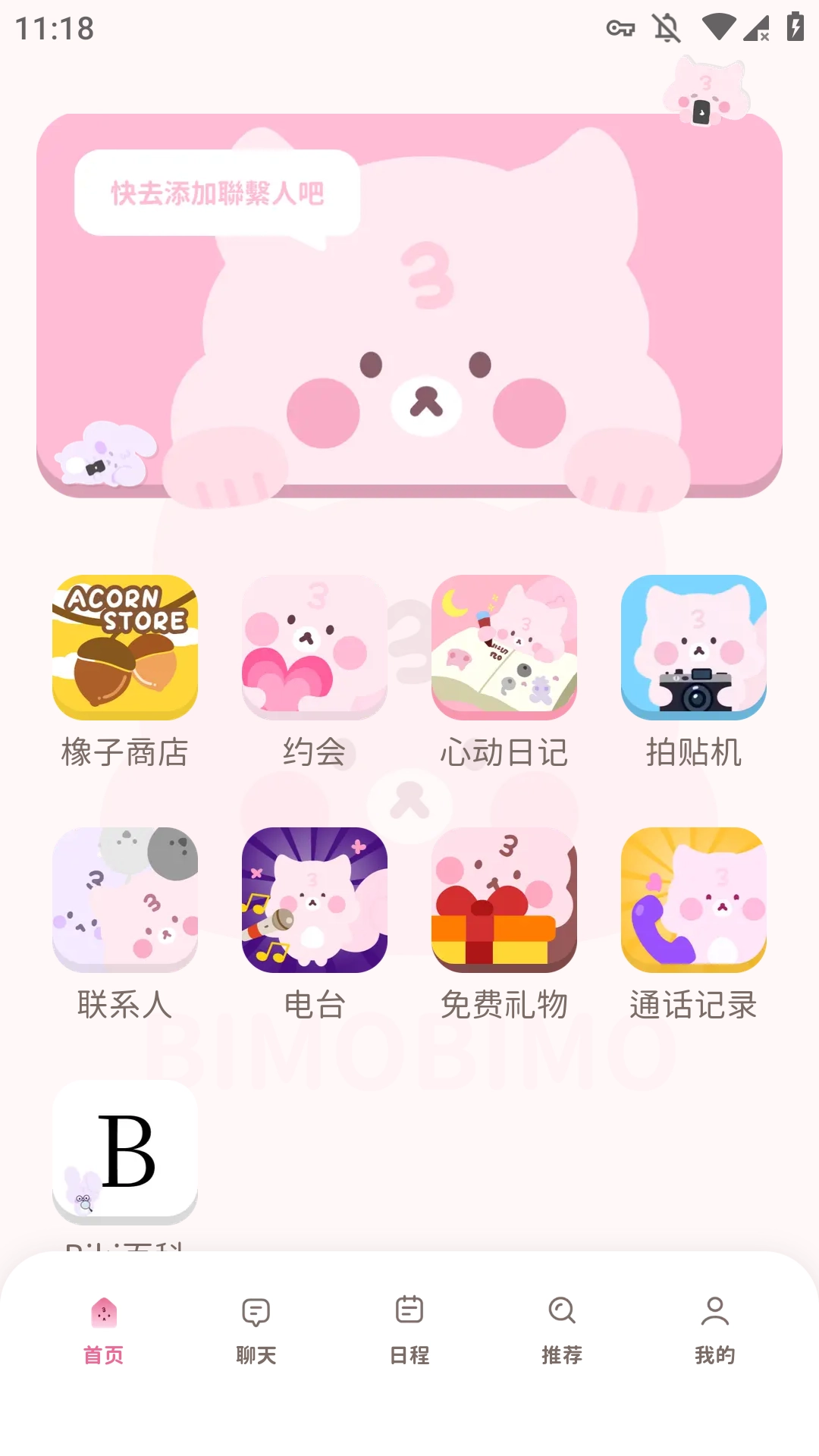Open the 电台 radio
Viewport: 819px width, 1456px height.
(315, 900)
